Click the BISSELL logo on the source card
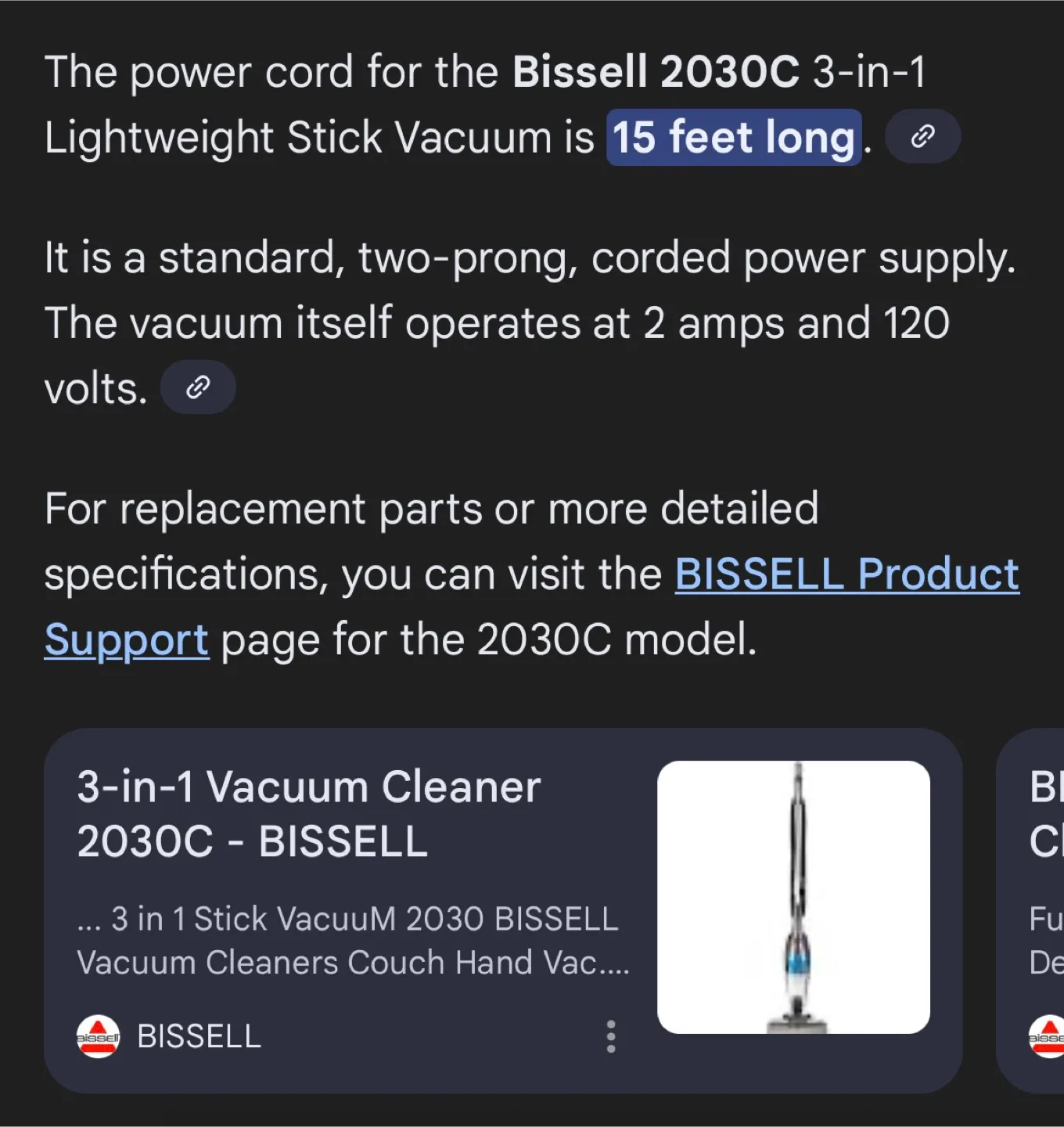 [99, 1035]
